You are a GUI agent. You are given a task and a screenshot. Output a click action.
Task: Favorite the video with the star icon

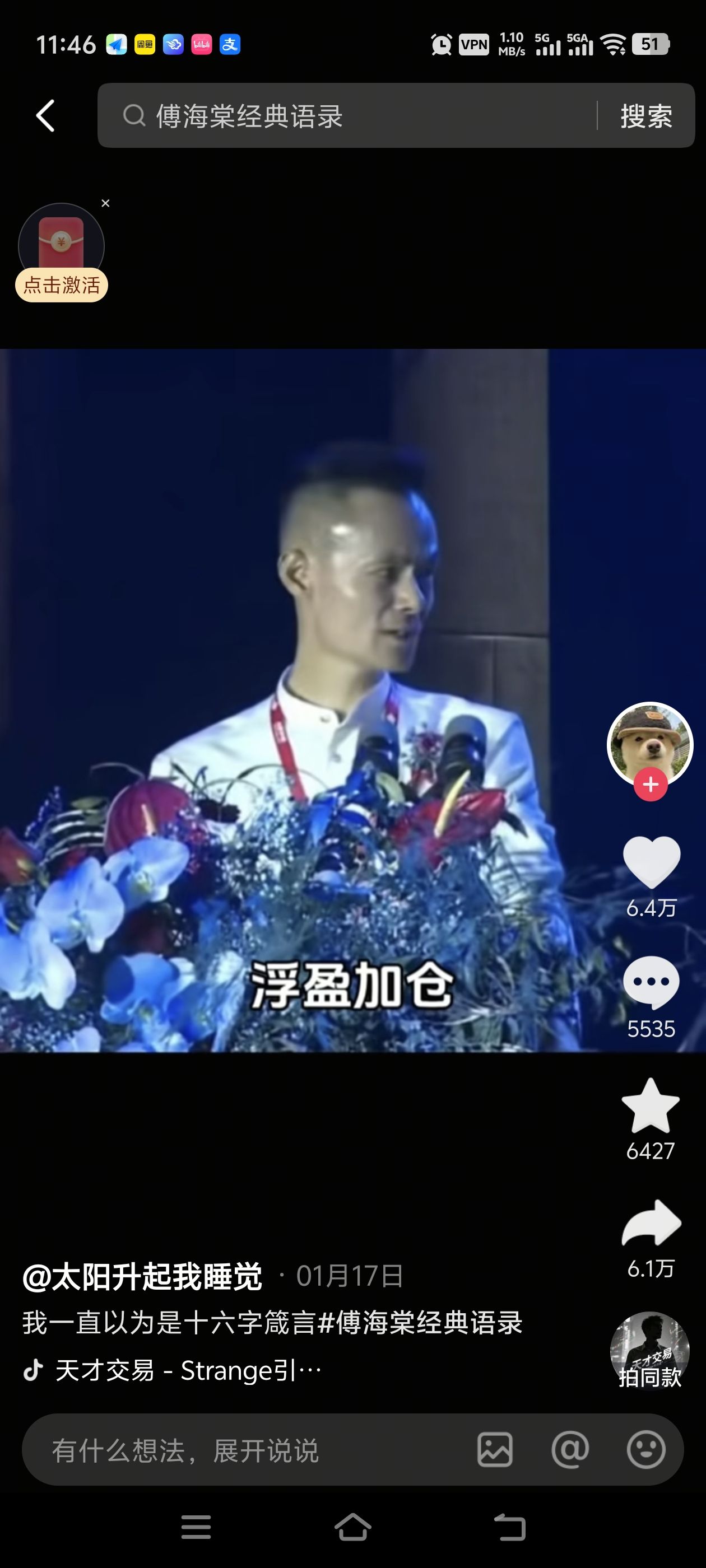[x=651, y=1105]
